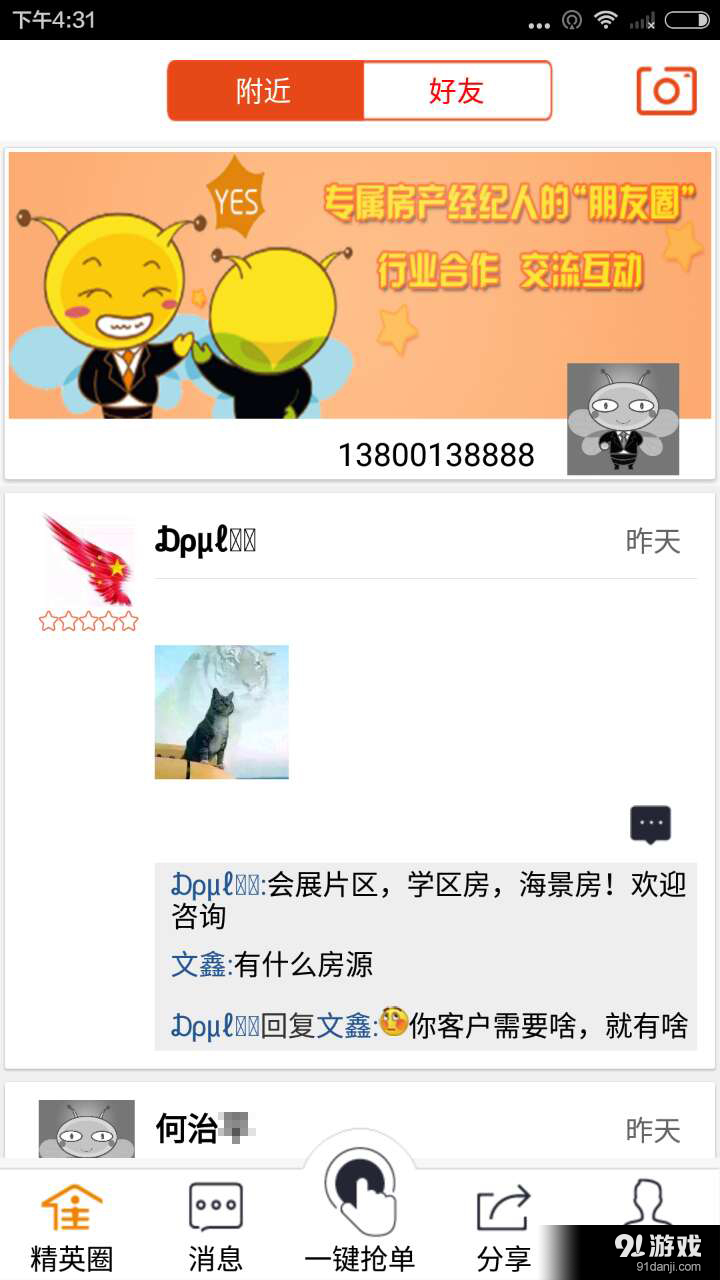
Task: Open the comment bubble icon on Ðρμl's post
Action: click(650, 822)
